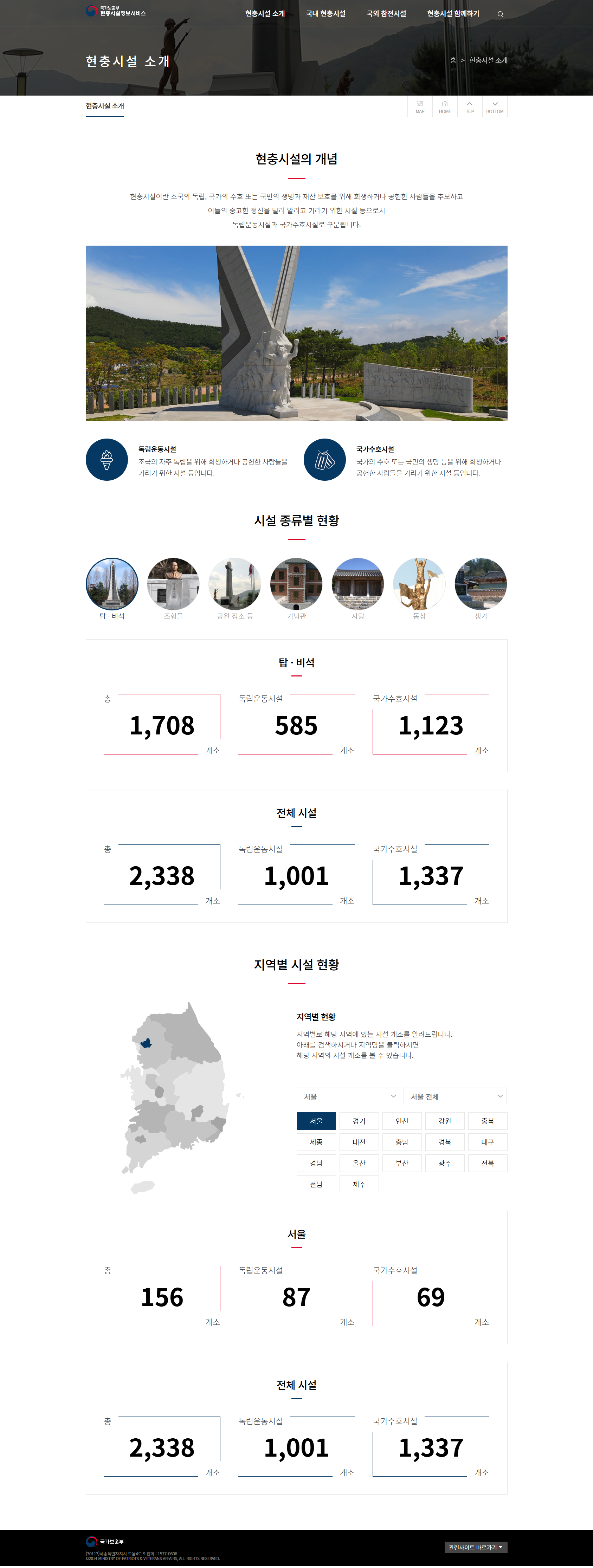The image size is (593, 1568).
Task: Open the 국내 현충시설 menu
Action: (x=325, y=13)
